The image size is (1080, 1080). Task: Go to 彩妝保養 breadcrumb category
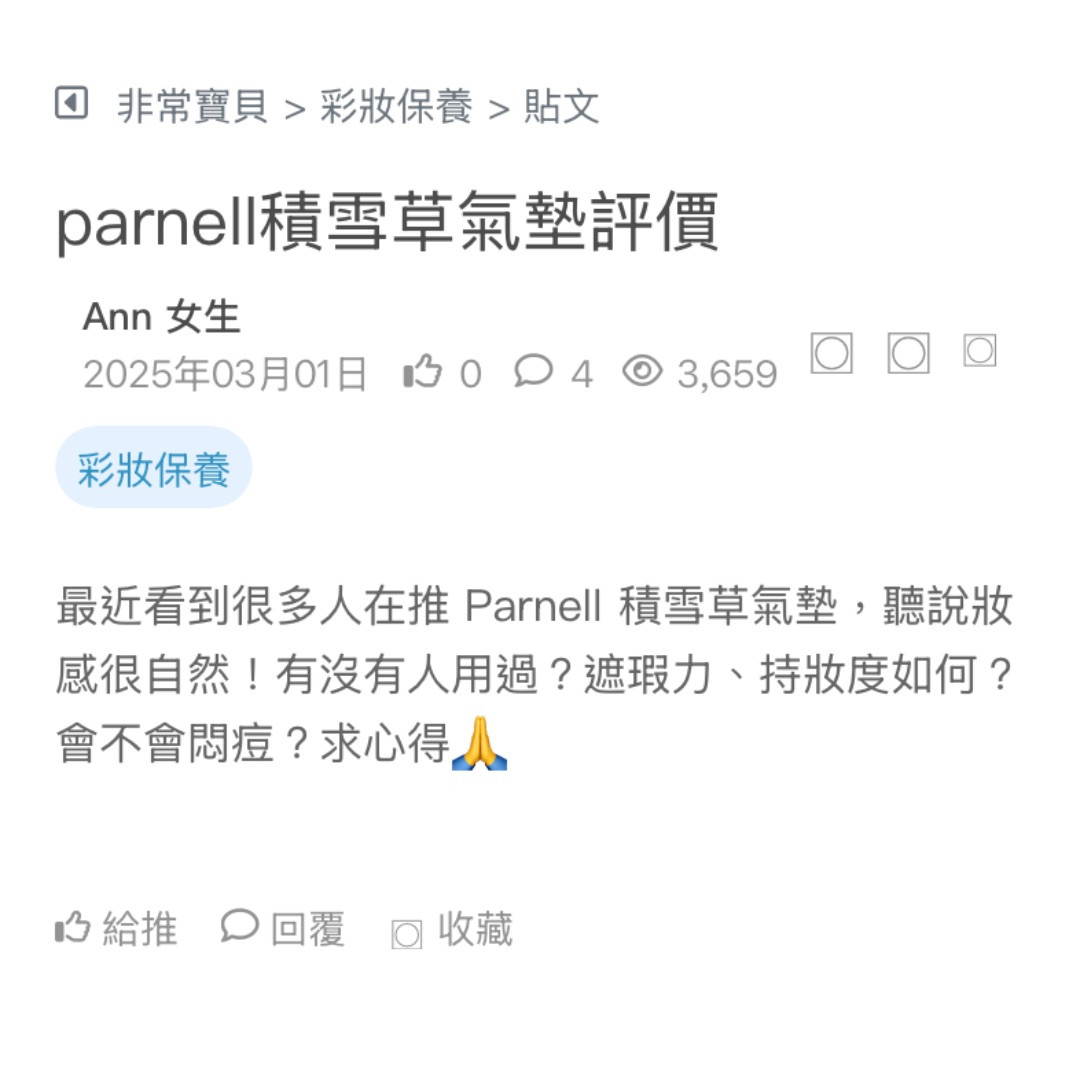[x=396, y=106]
